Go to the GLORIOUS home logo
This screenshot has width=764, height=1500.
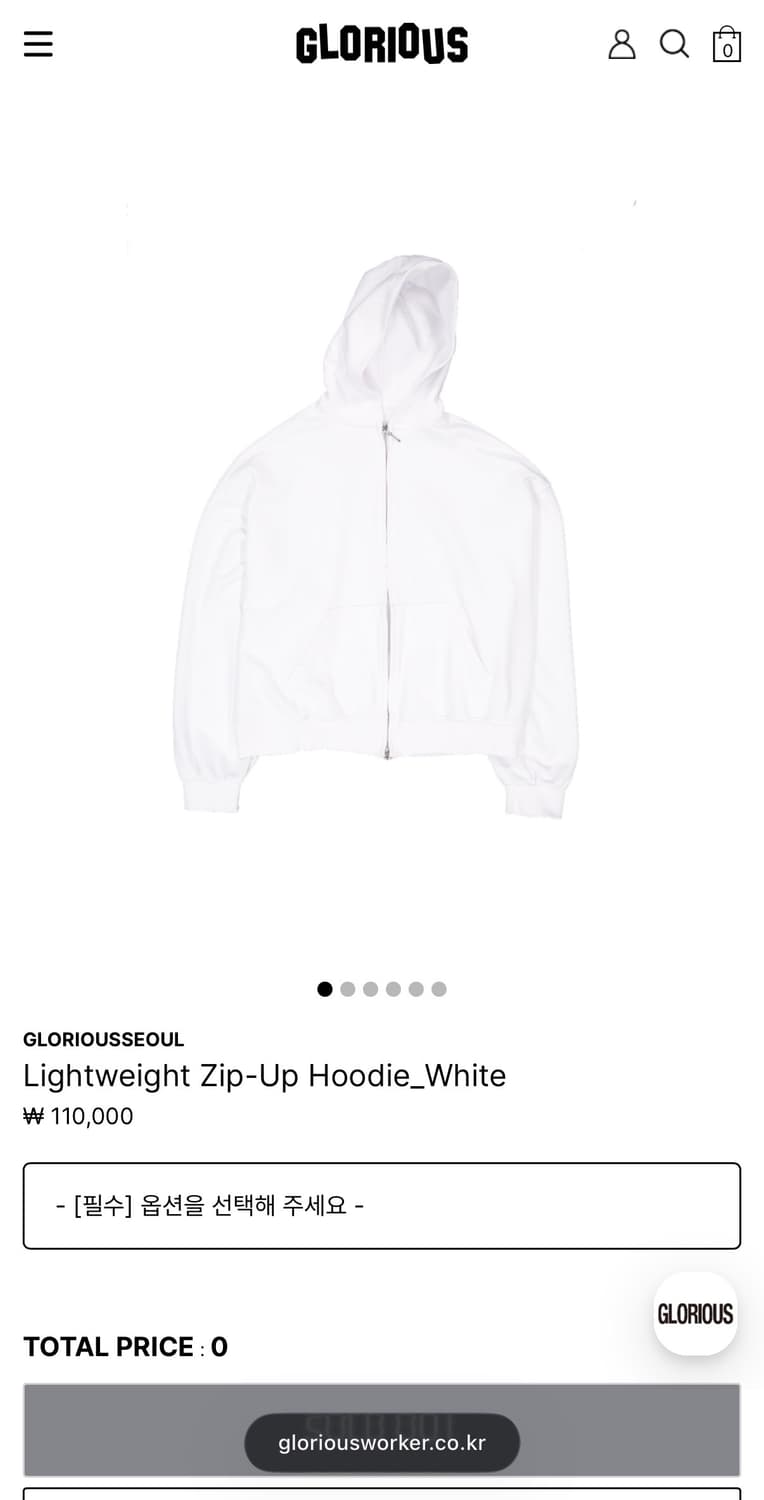(x=381, y=45)
